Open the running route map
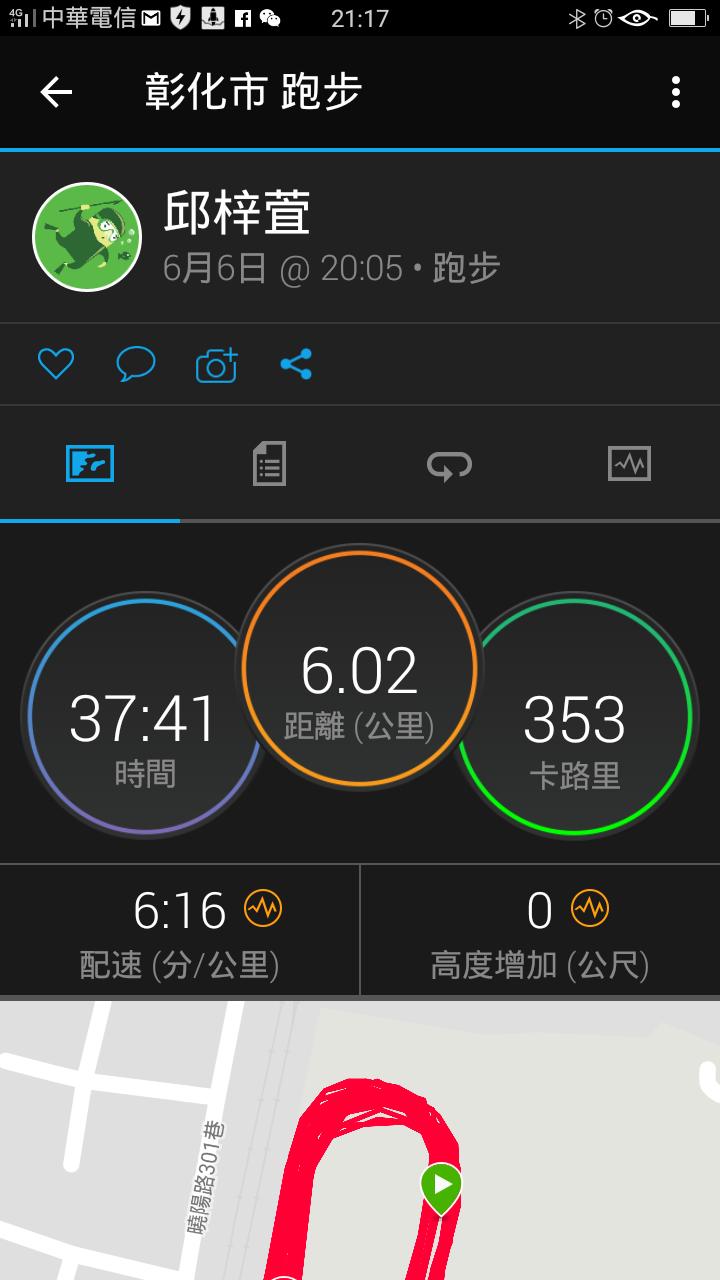The width and height of the screenshot is (720, 1280). click(360, 1140)
